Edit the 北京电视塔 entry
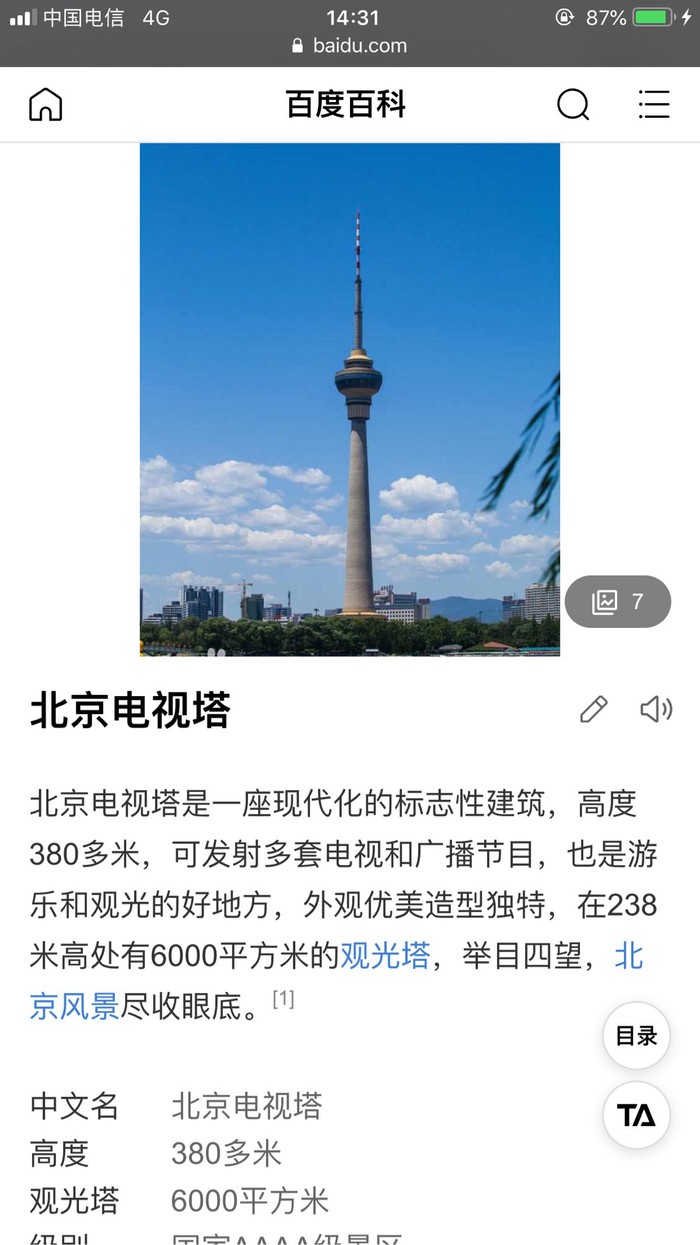 (594, 709)
